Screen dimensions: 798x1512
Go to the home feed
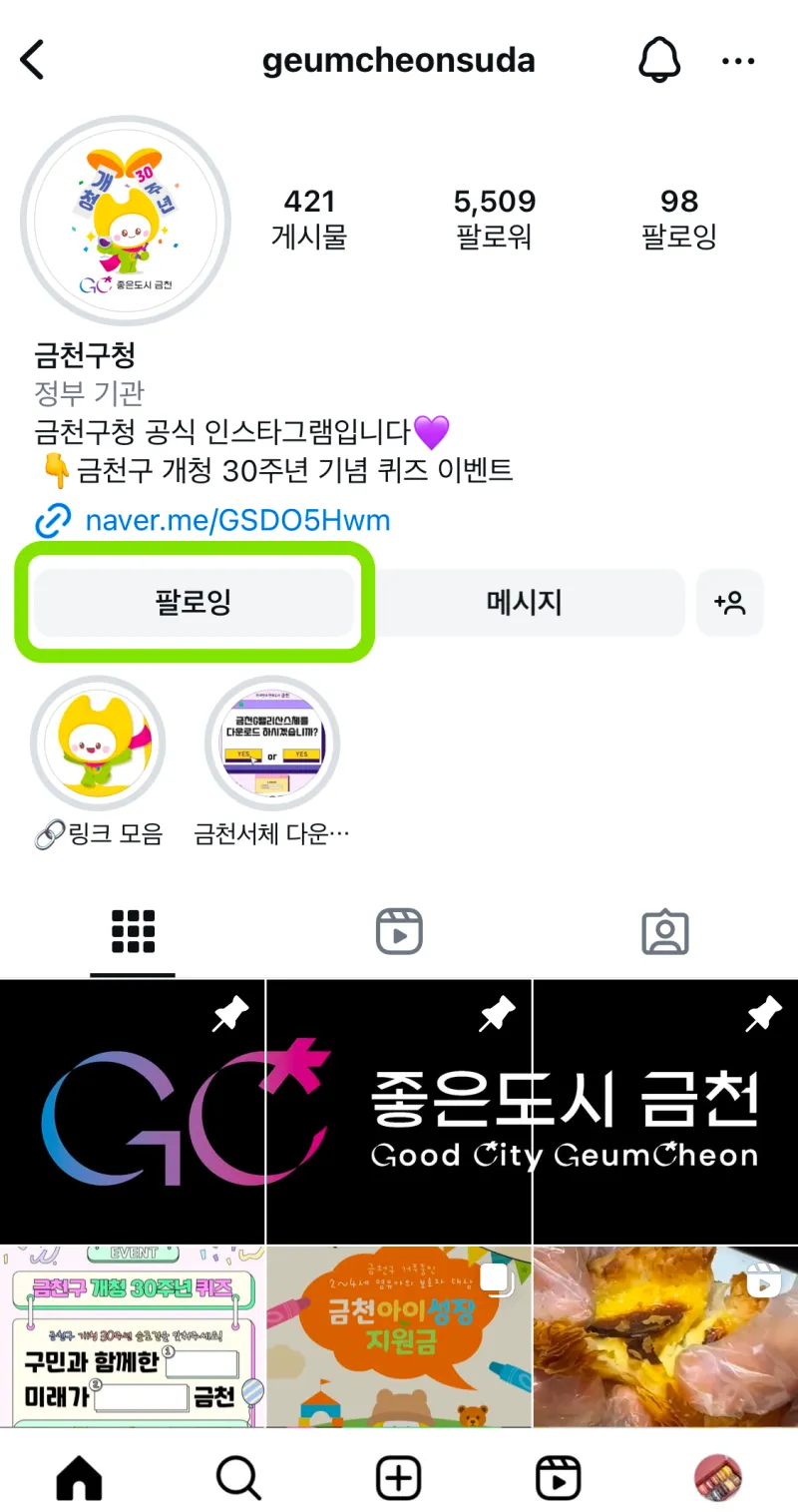(x=79, y=1477)
